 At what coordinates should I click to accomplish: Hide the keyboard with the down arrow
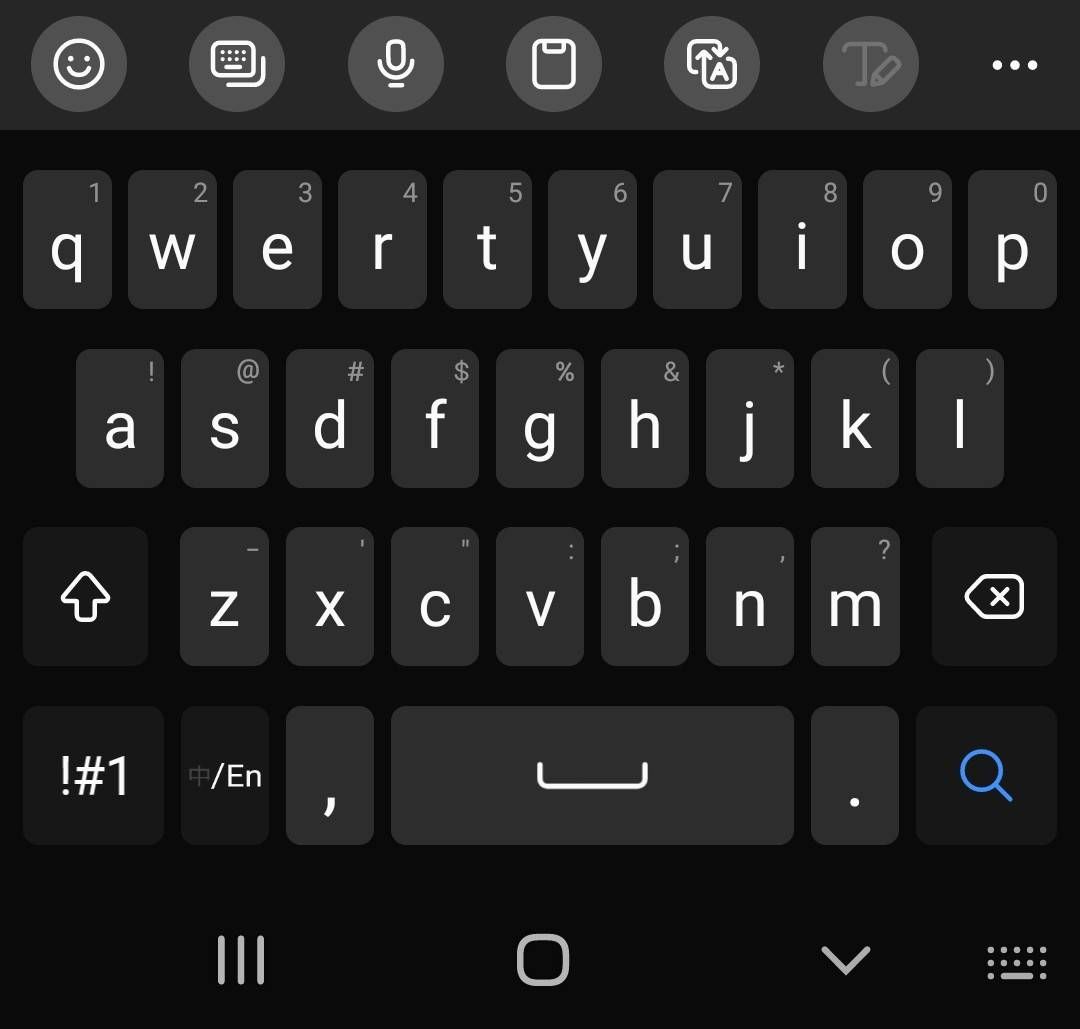point(845,960)
